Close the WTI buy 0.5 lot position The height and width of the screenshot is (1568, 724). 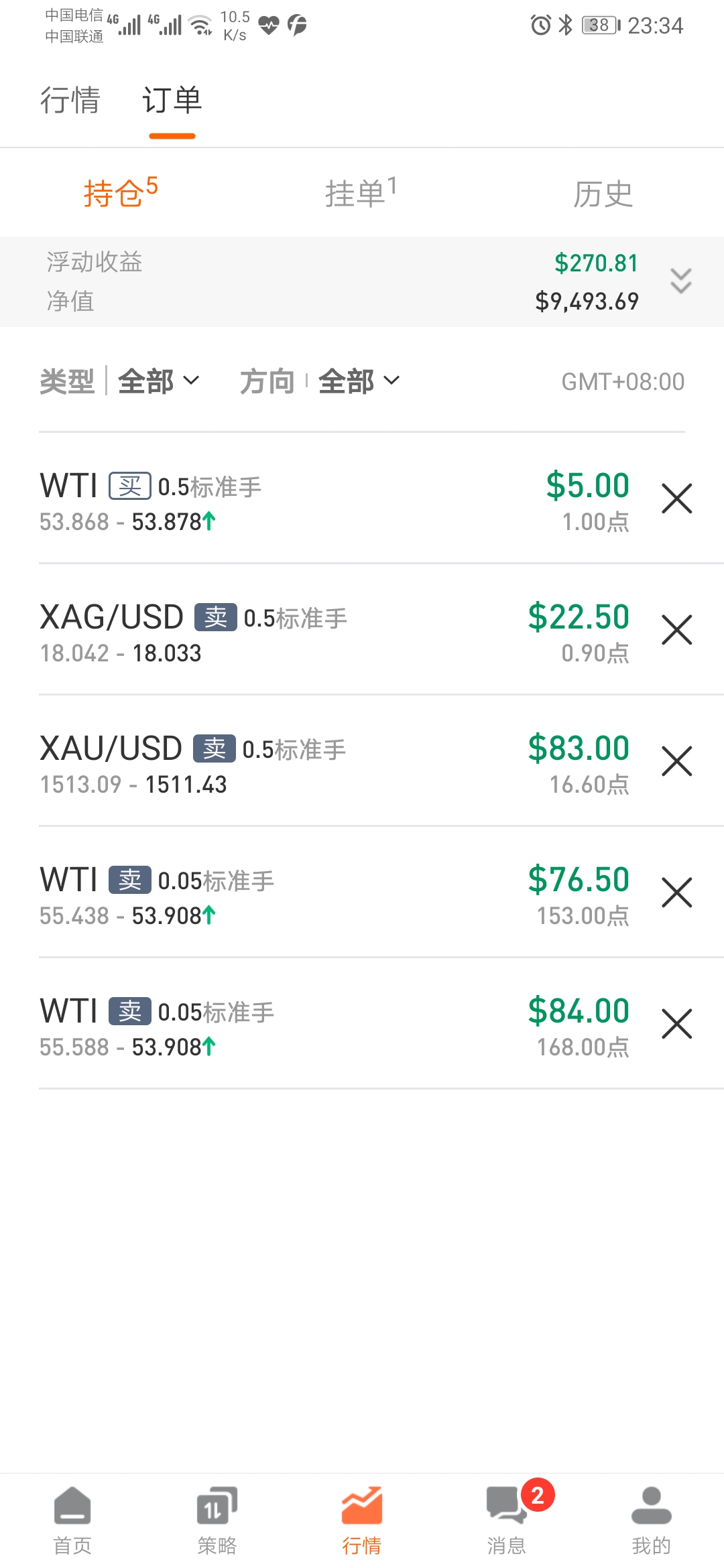point(676,499)
